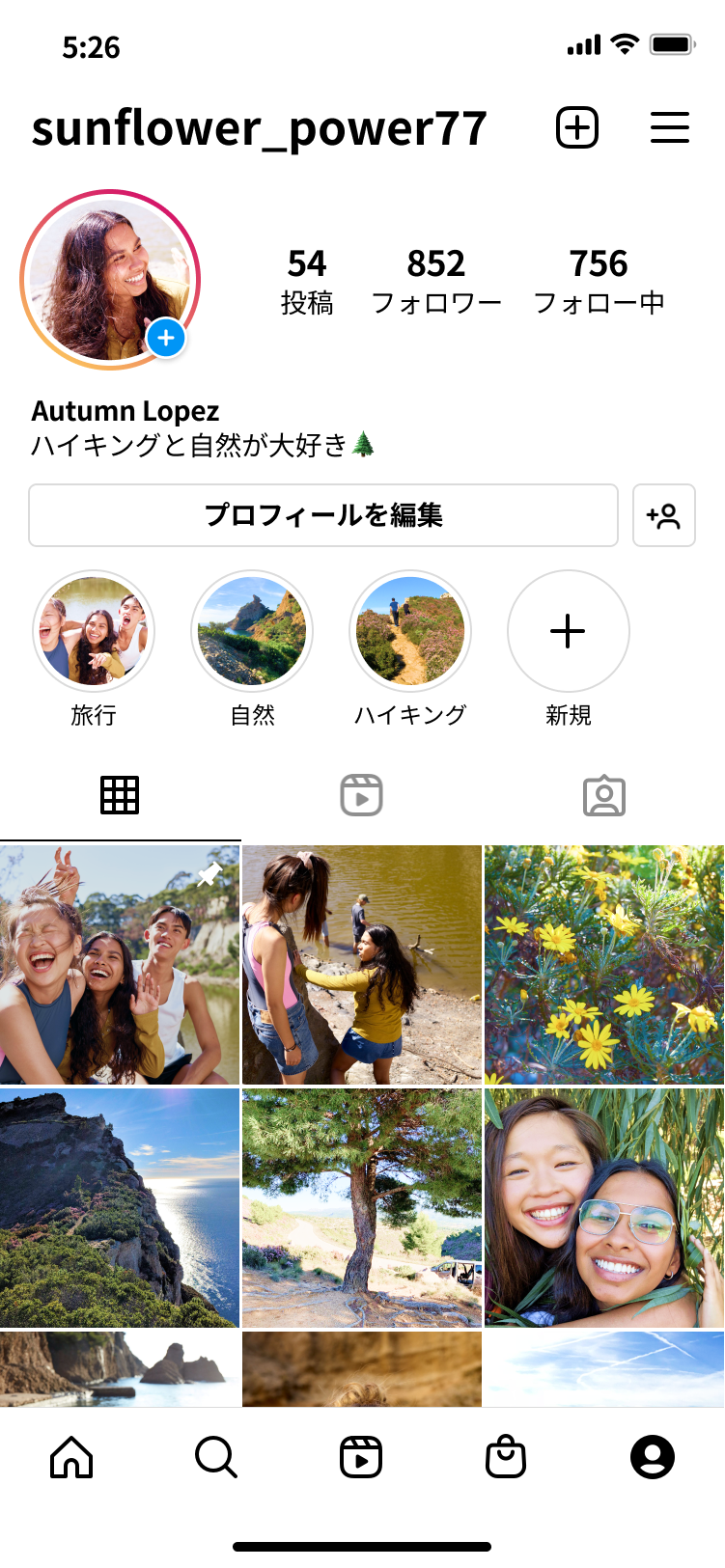Open the pinned post of three friends laughing
Image resolution: width=725 pixels, height=1568 pixels.
[120, 965]
